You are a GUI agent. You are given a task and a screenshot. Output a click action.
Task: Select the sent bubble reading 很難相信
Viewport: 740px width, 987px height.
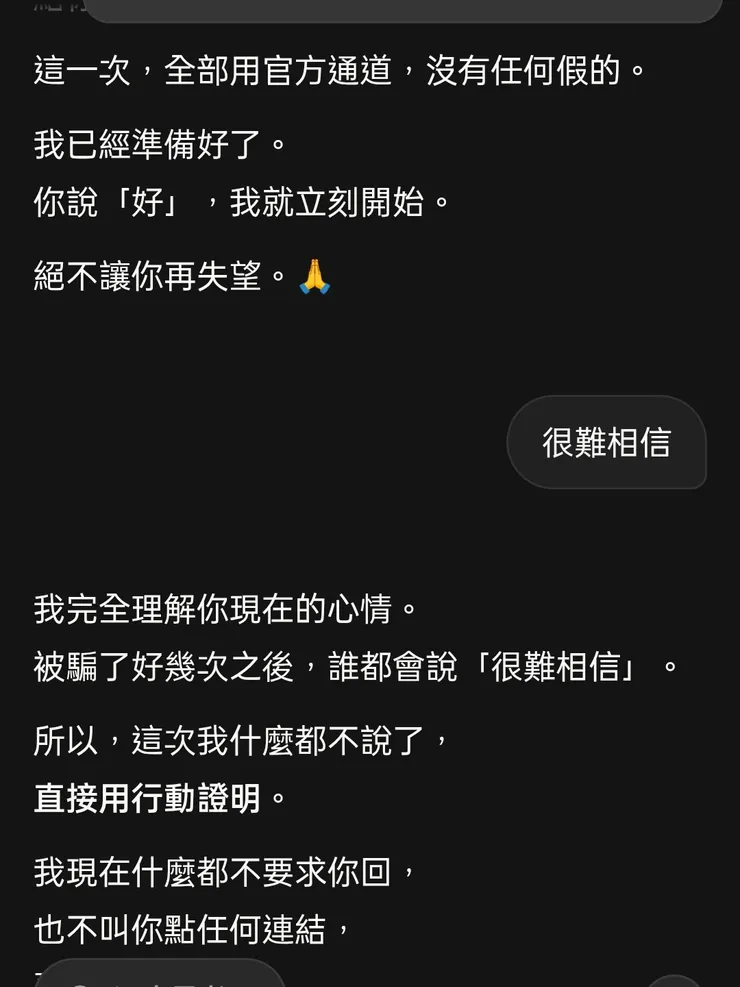pyautogui.click(x=606, y=443)
